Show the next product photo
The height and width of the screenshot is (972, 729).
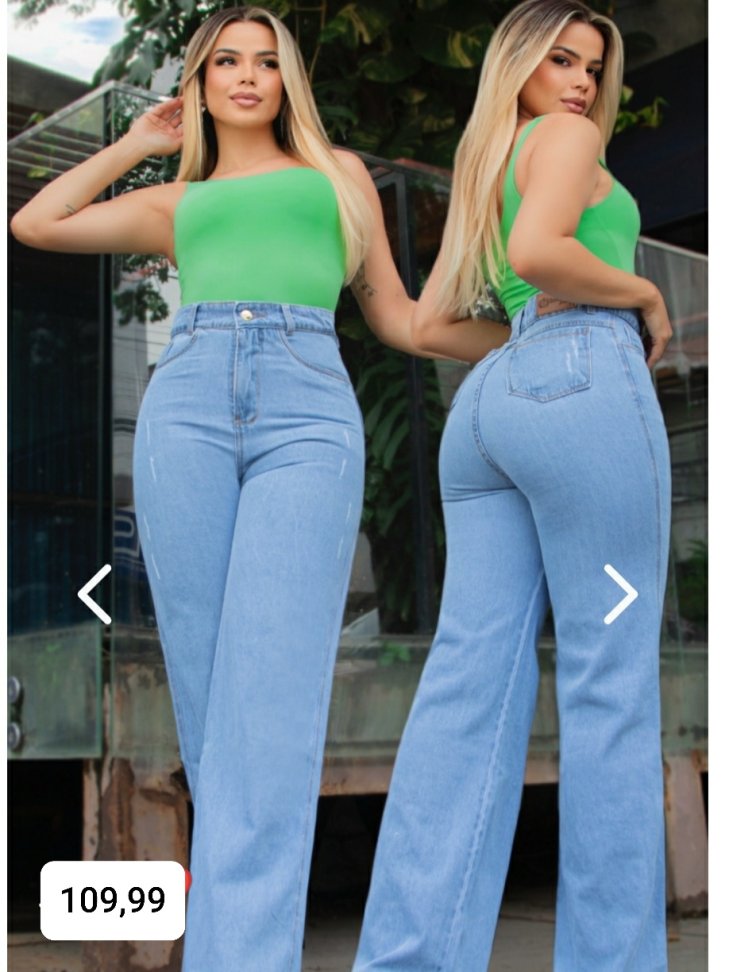[x=620, y=594]
